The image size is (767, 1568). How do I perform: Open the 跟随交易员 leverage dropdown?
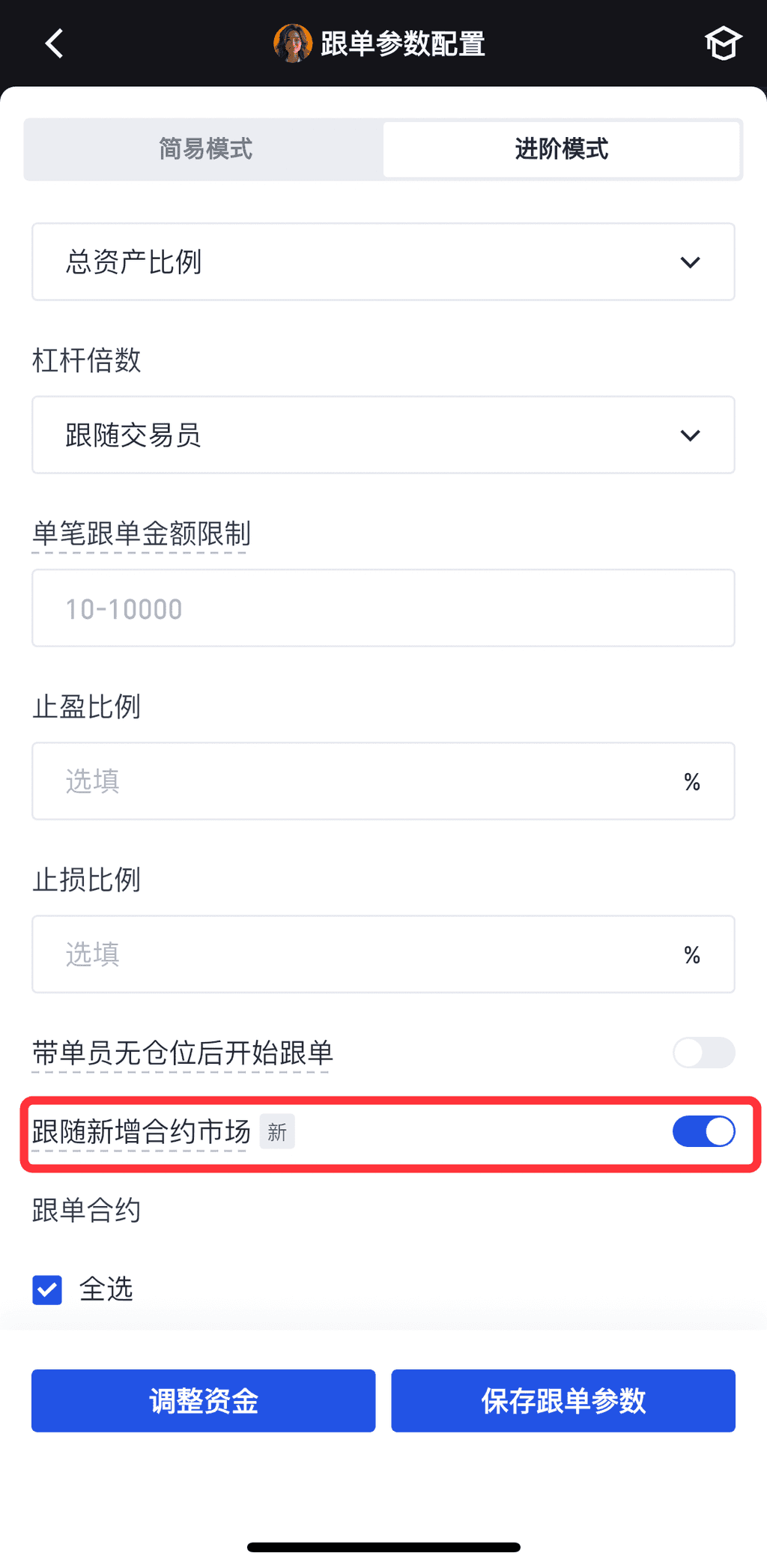tap(383, 435)
